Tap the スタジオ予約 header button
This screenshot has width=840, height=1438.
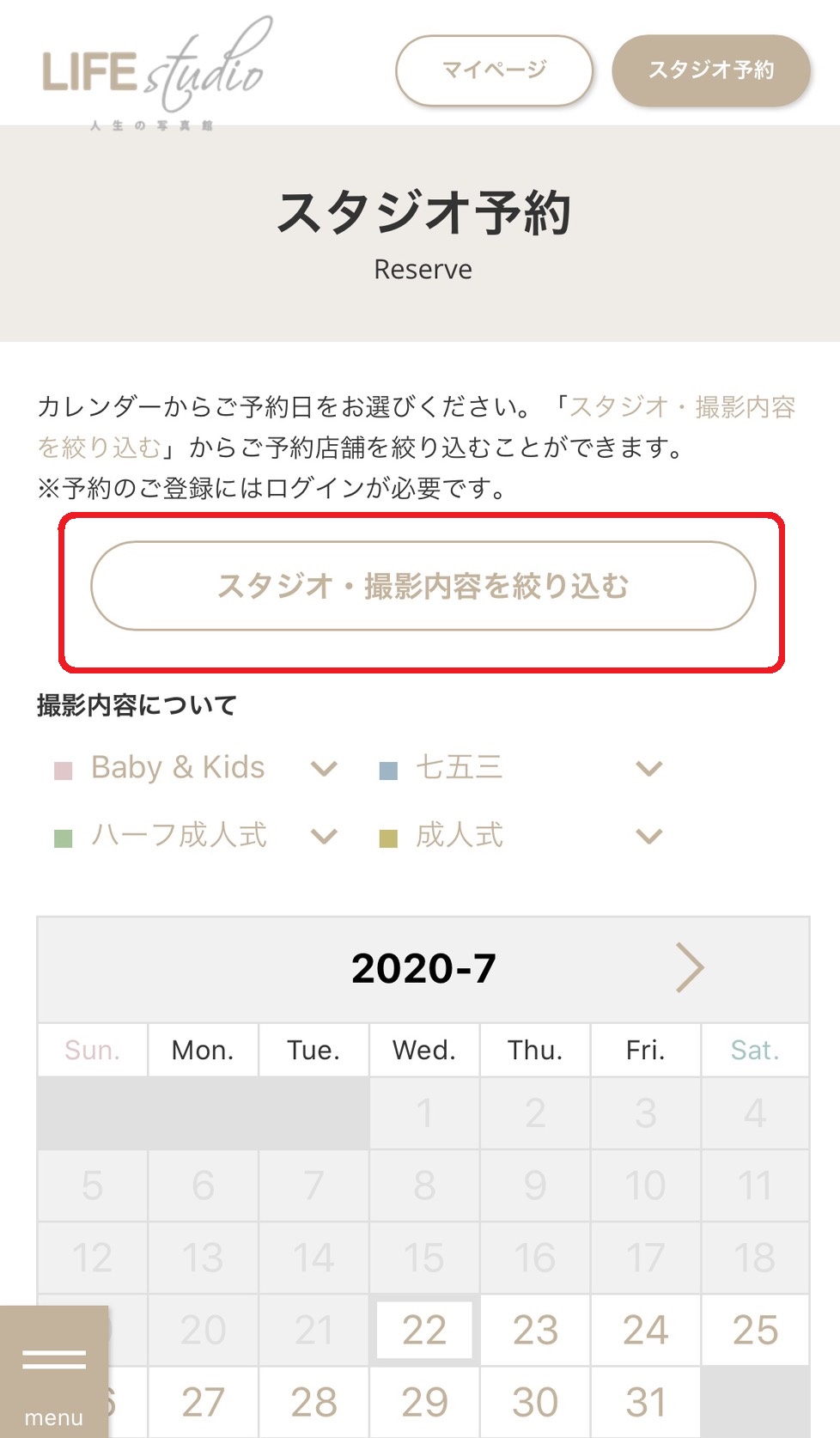pos(711,70)
